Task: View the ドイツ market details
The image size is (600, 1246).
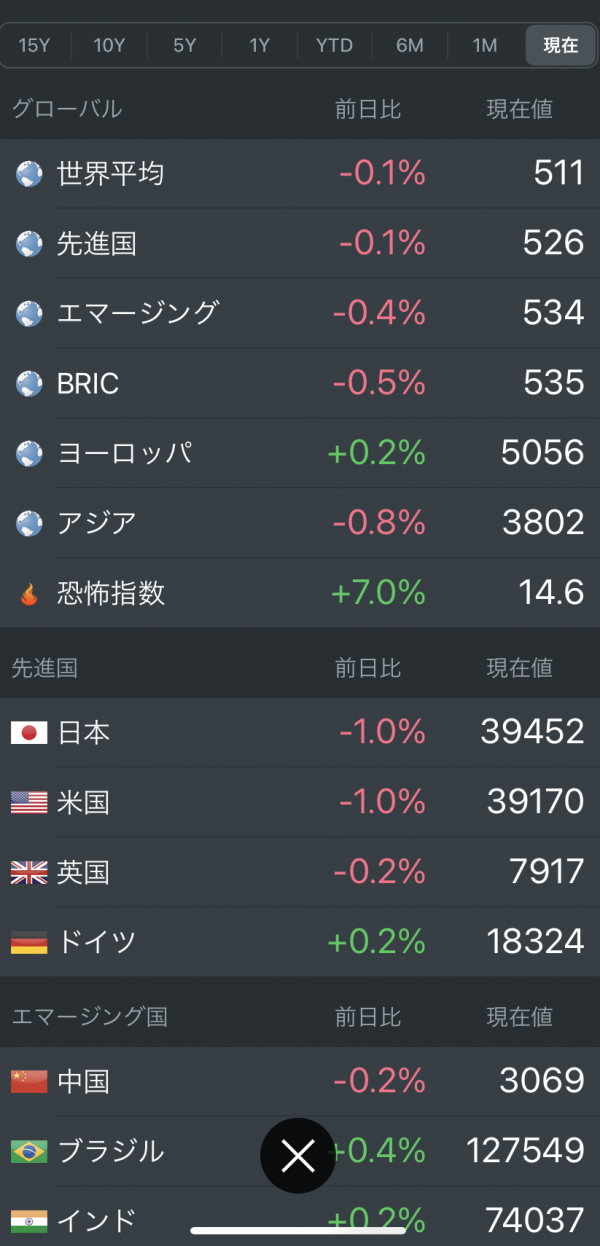Action: click(300, 942)
